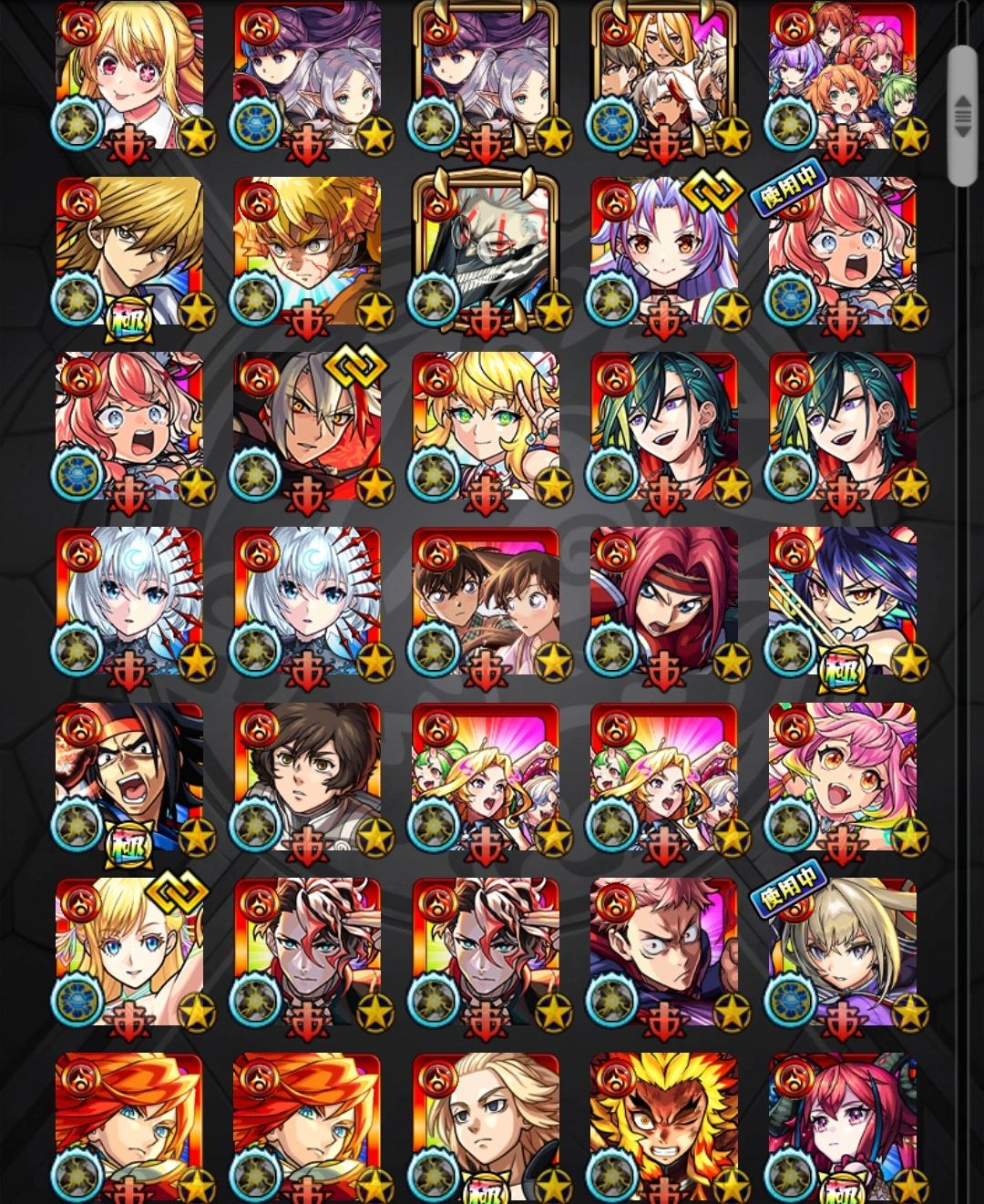Choose the angry pink-haired boy in hood
The height and width of the screenshot is (1204, 984).
664,952
